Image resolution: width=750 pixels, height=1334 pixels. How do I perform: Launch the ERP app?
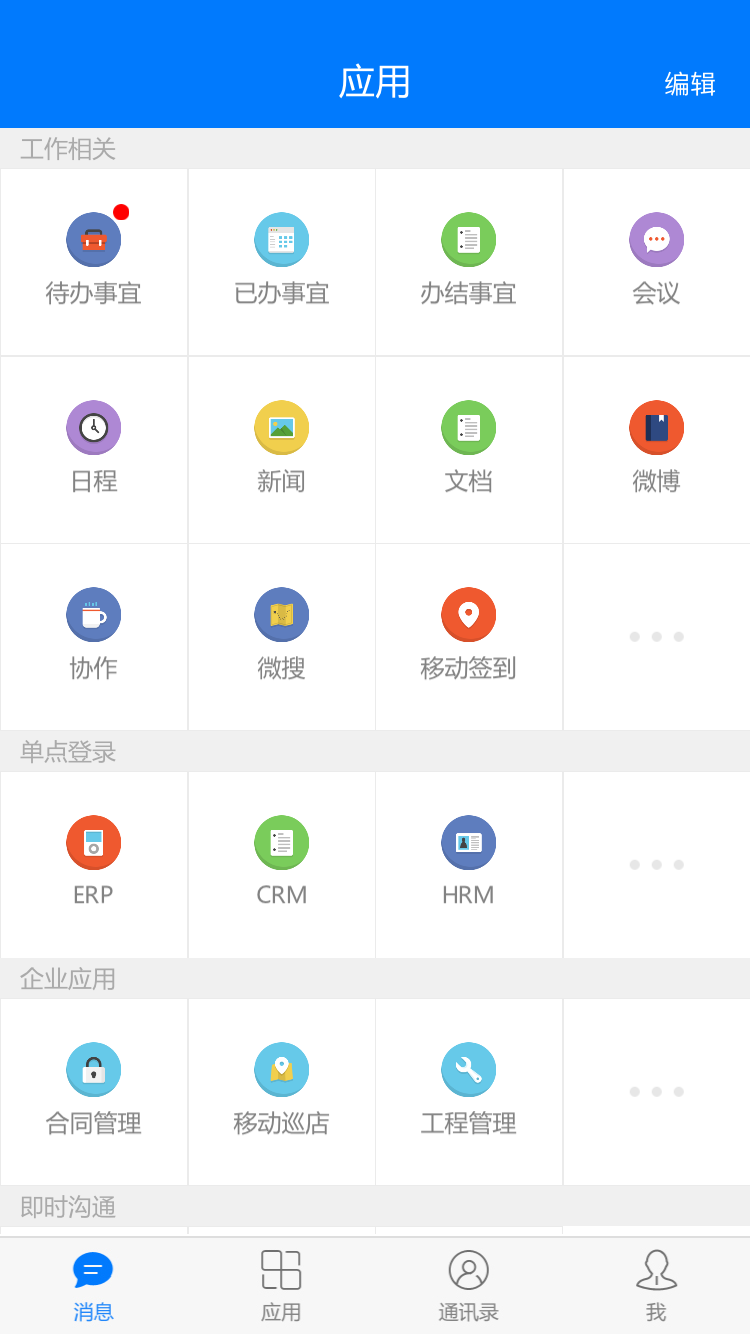coord(94,864)
